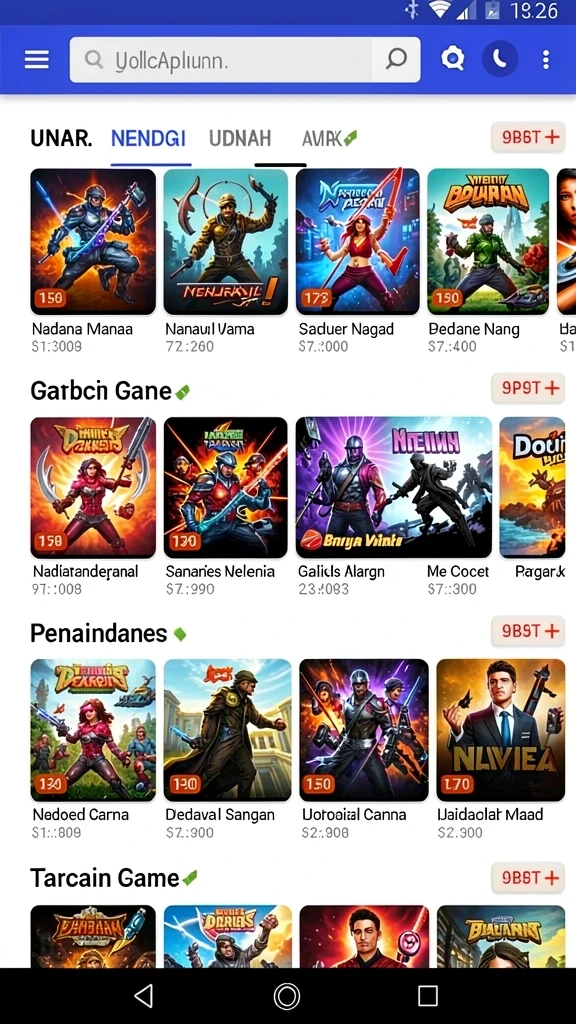Tap the magnifier button inside the search box

pos(396,59)
